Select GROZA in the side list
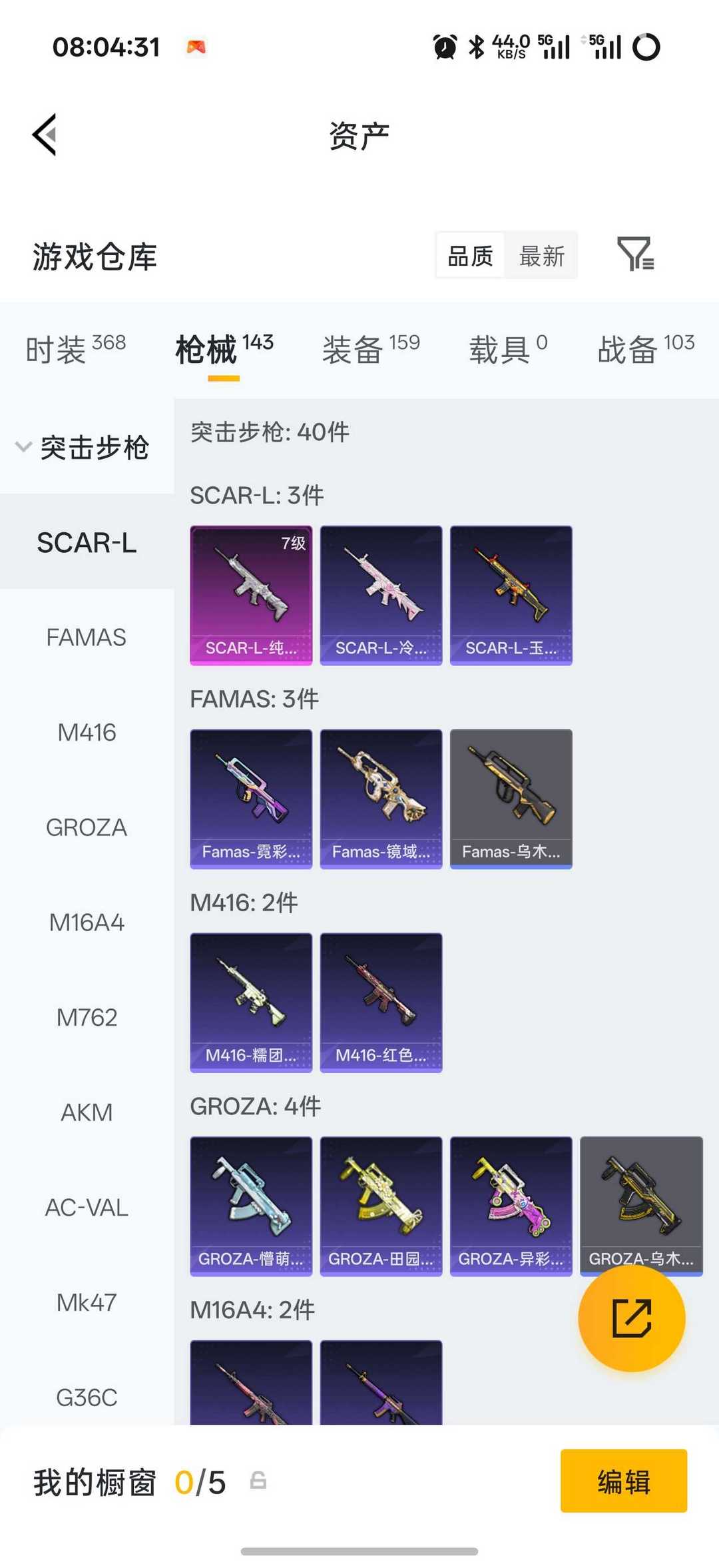The image size is (719, 1568). (x=87, y=828)
